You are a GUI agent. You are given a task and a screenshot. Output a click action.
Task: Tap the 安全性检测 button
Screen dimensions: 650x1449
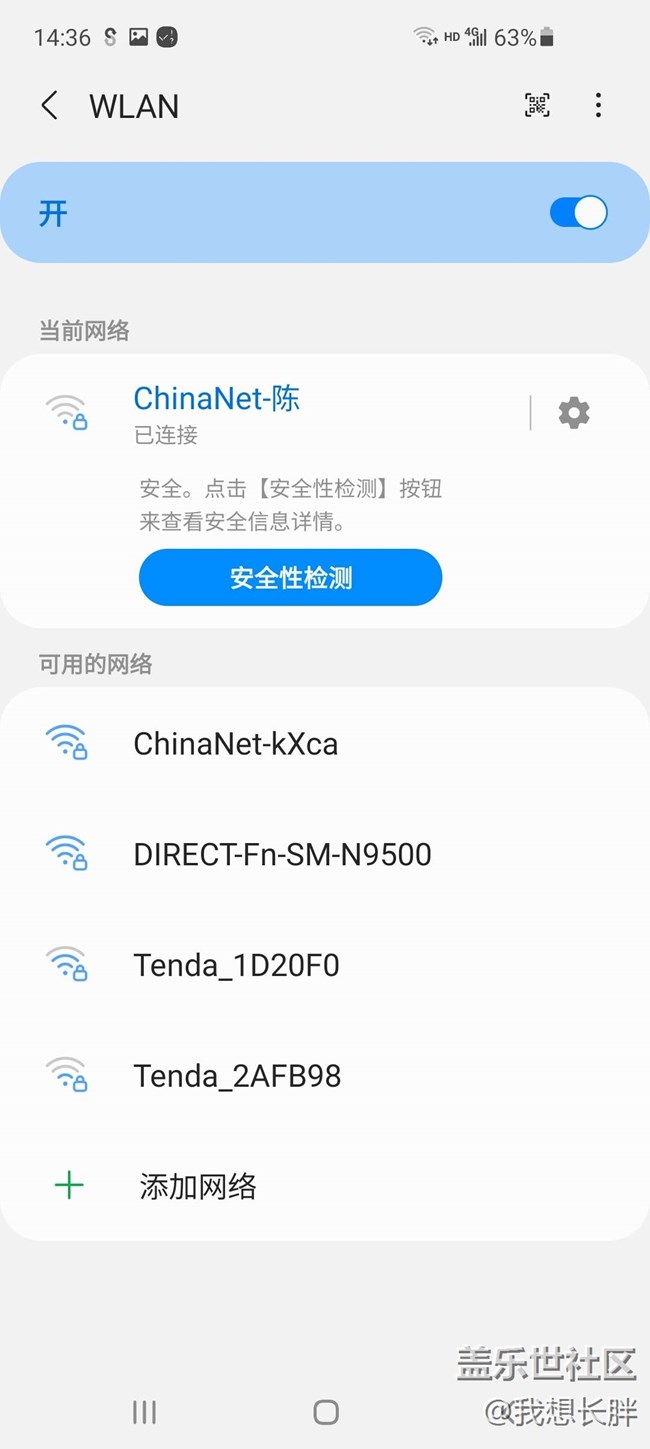290,577
